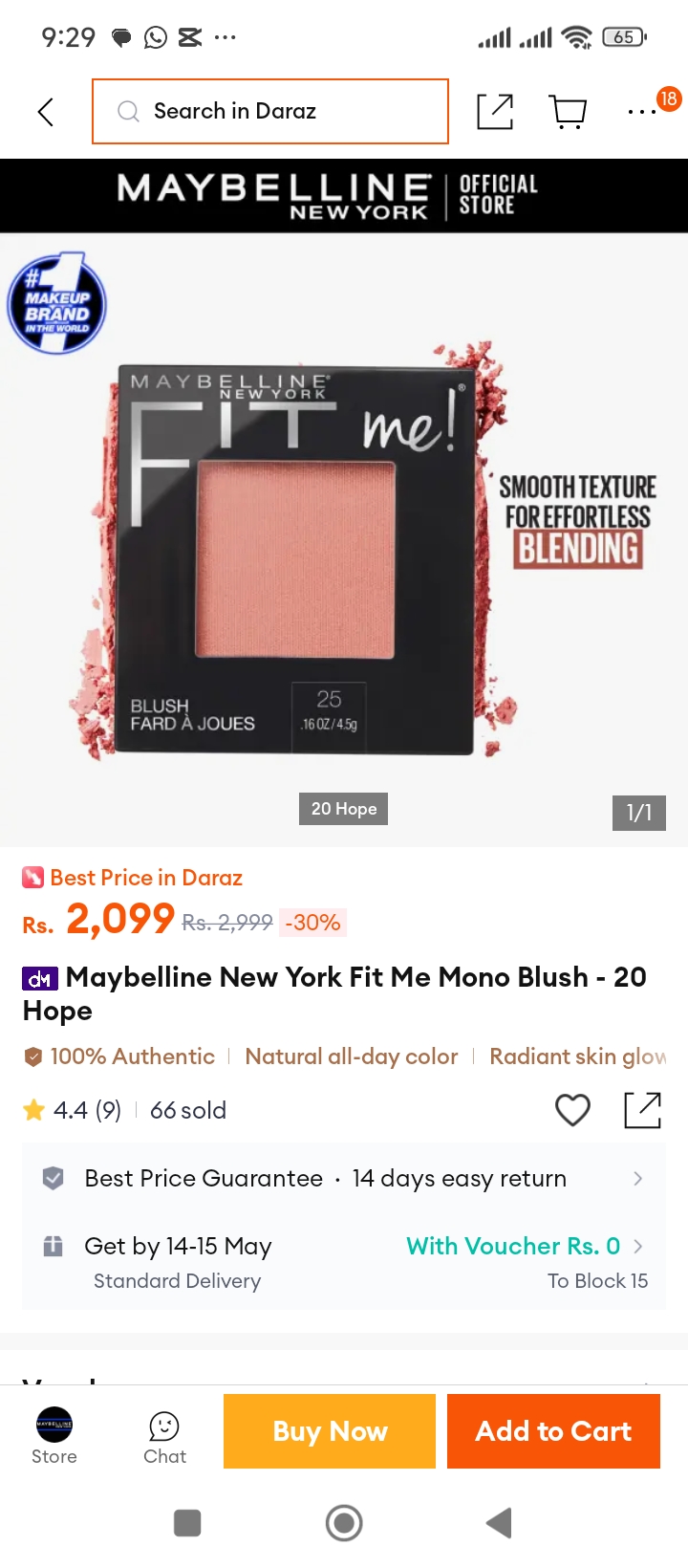Share product via top bar icon

point(495,112)
